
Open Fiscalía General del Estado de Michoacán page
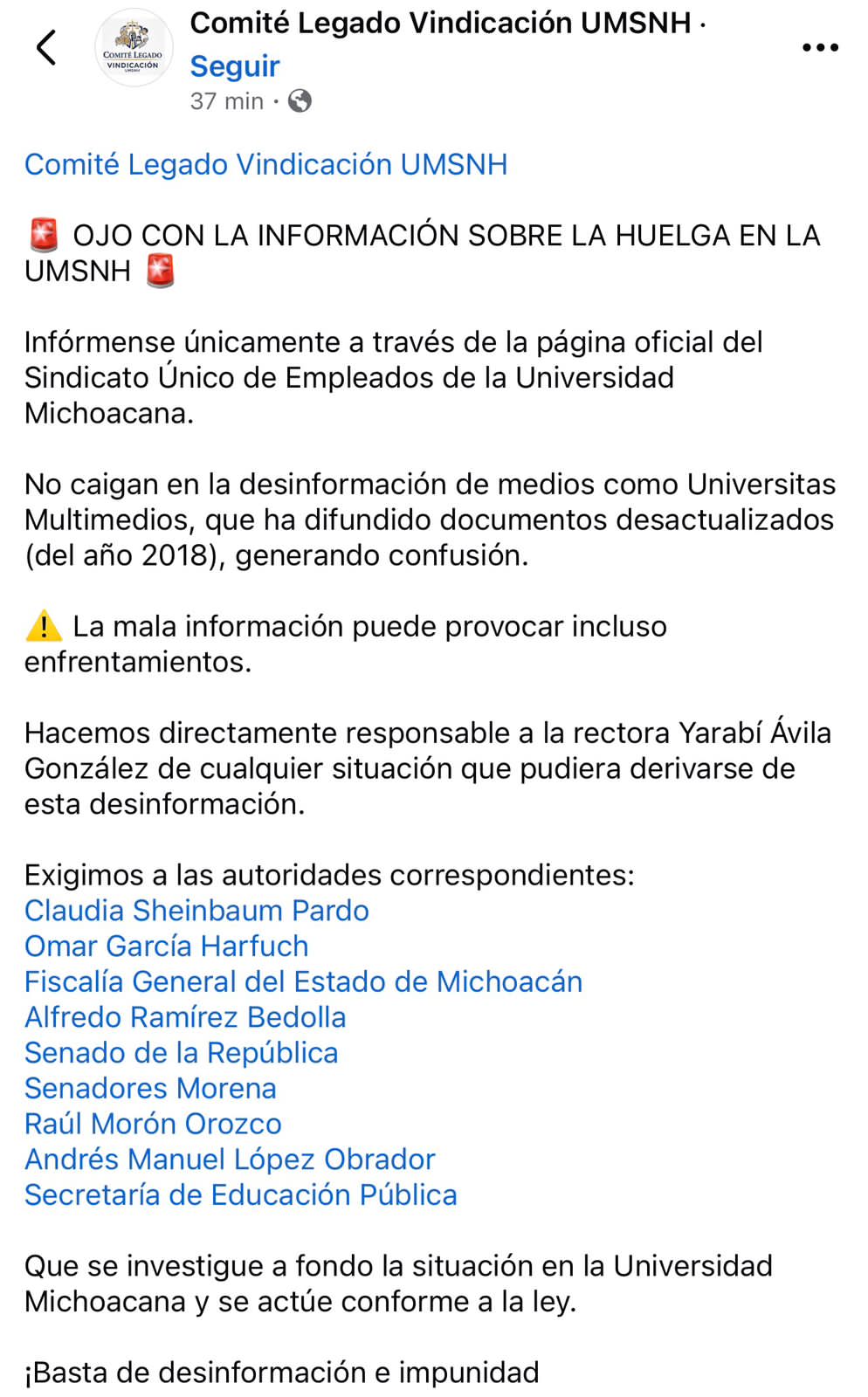(303, 982)
